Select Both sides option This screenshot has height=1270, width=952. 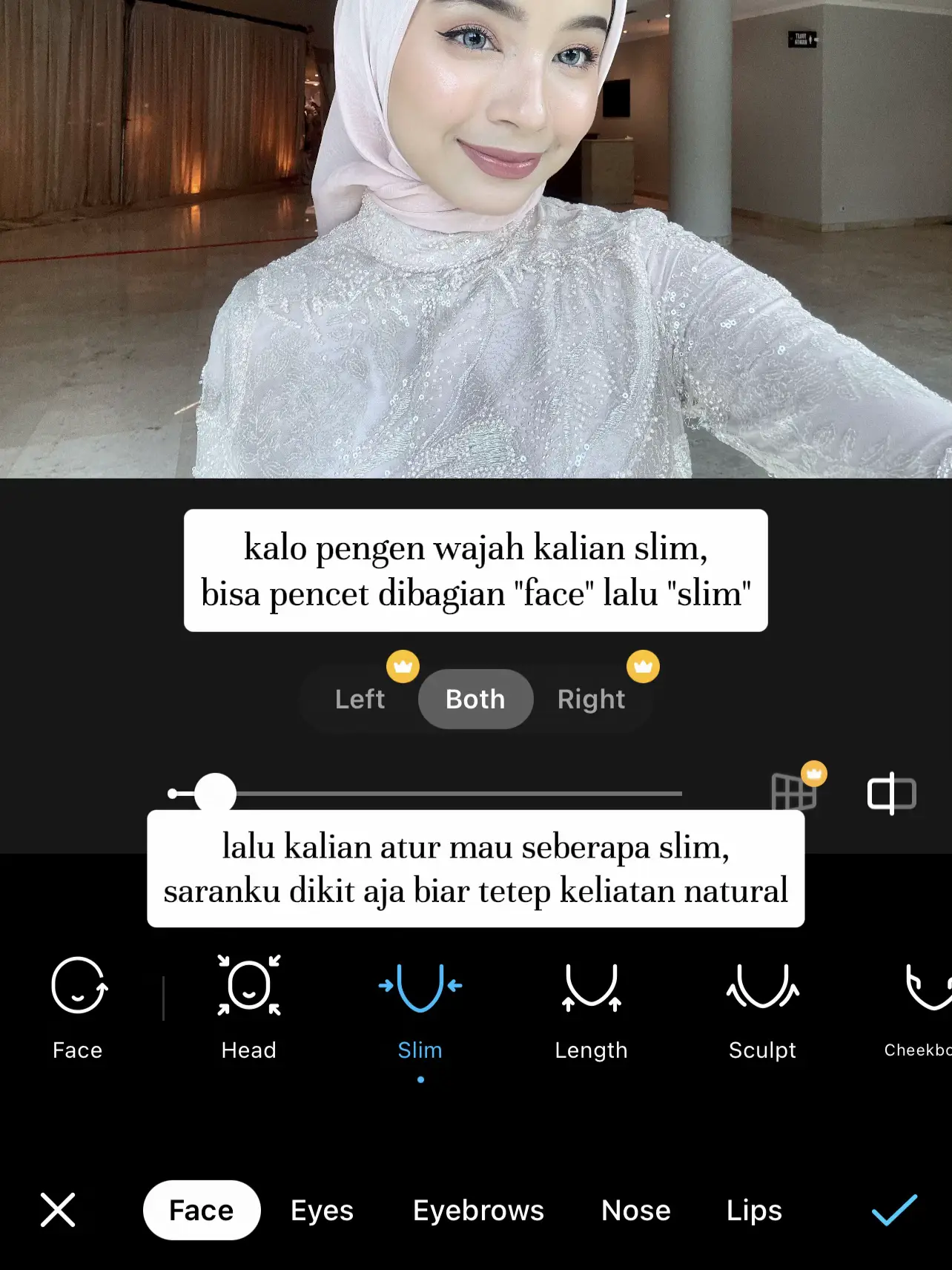click(x=475, y=699)
